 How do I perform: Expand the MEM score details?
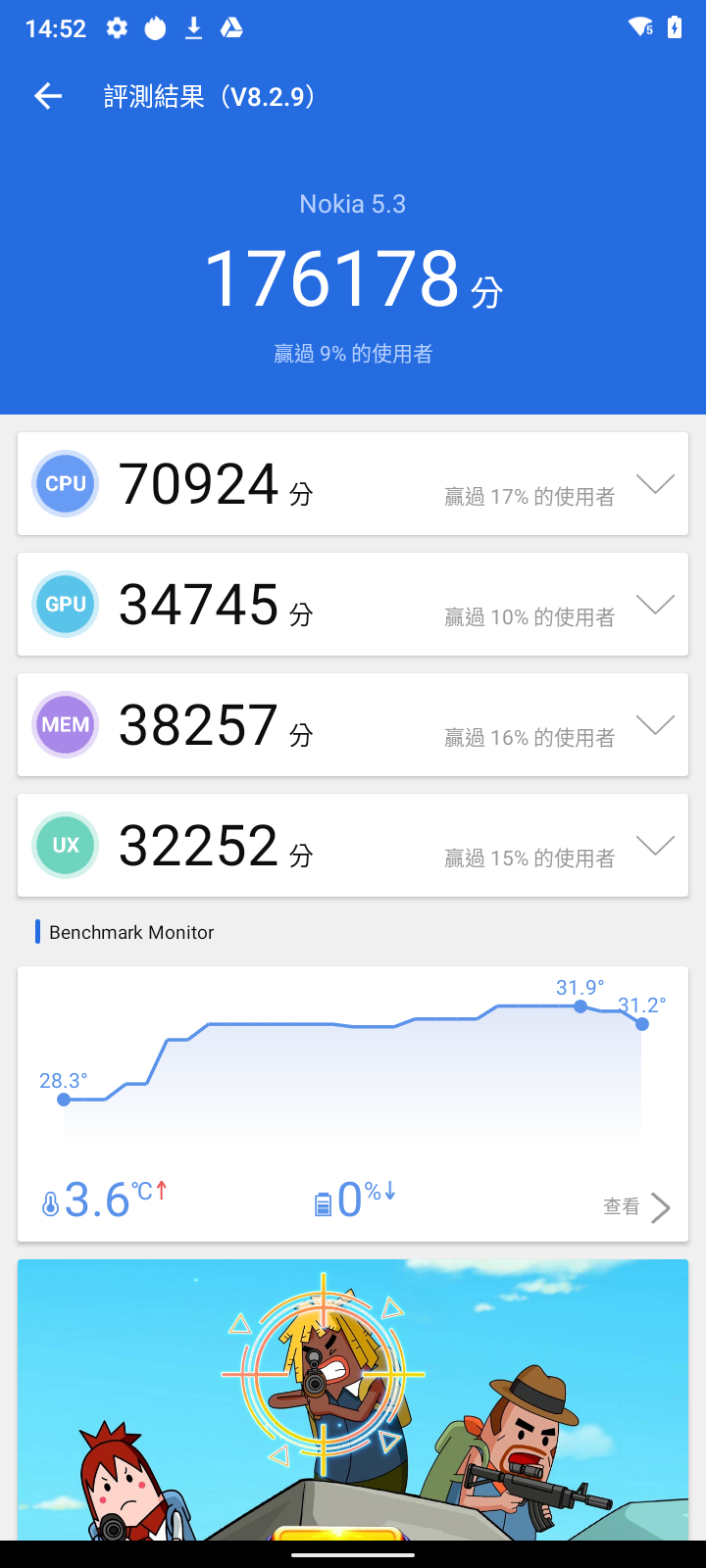tap(654, 725)
